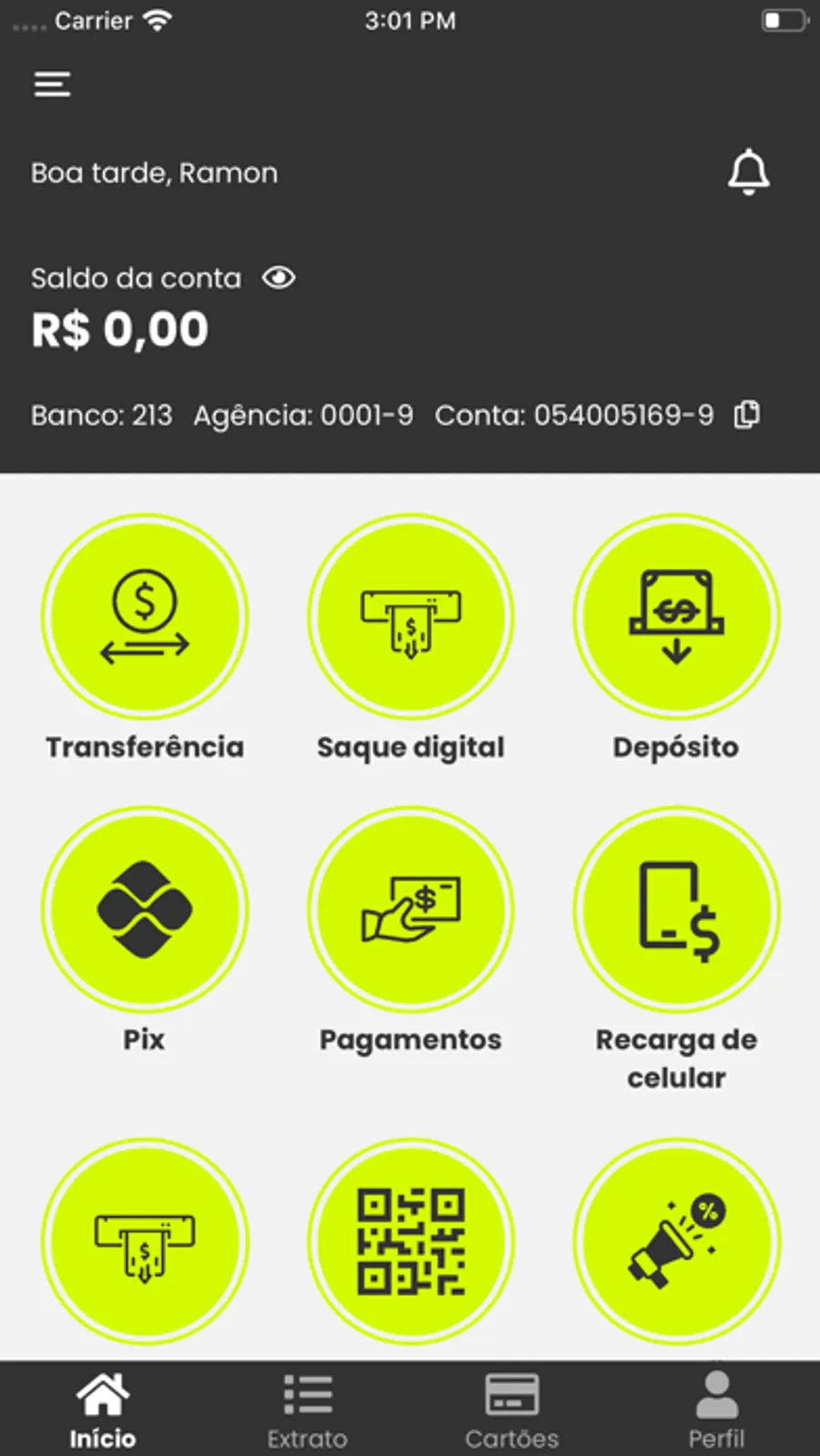Viewport: 820px width, 1456px height.
Task: Open the megaphone promotions button
Action: pos(676,1241)
